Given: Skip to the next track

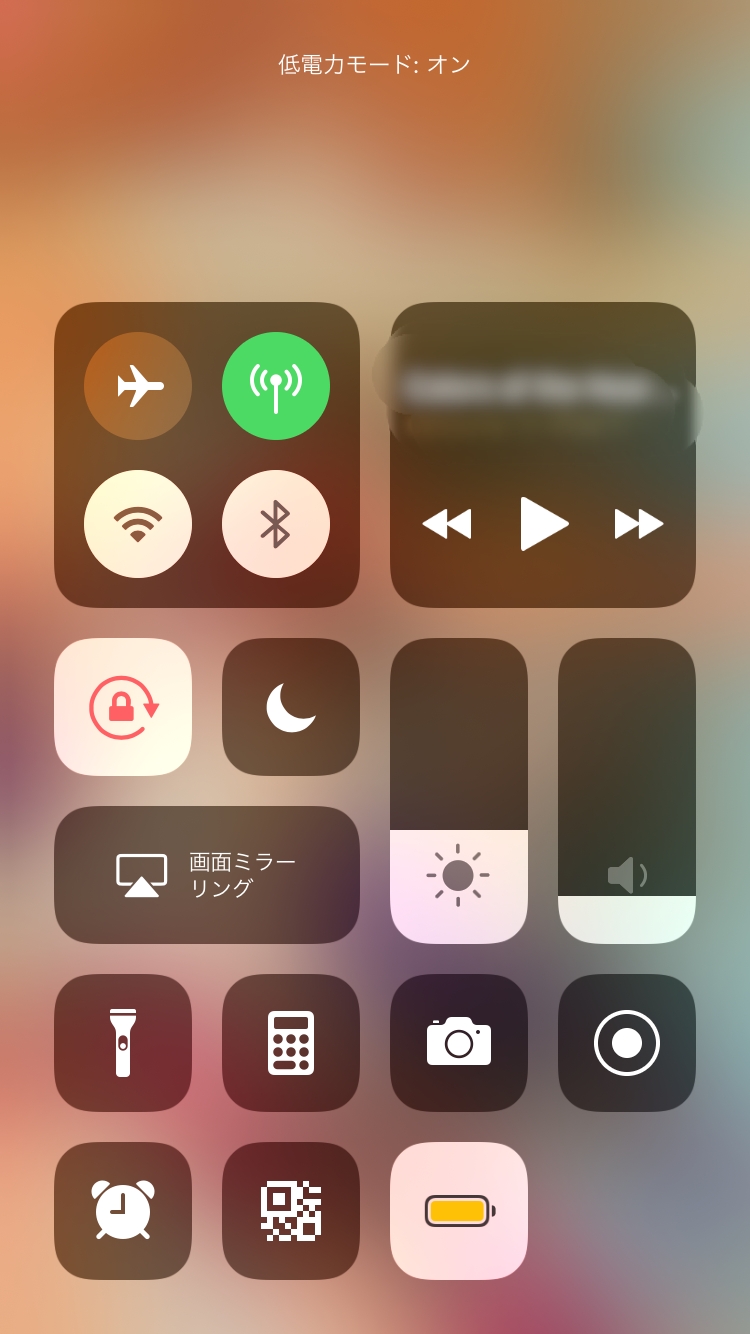Looking at the screenshot, I should pyautogui.click(x=639, y=524).
